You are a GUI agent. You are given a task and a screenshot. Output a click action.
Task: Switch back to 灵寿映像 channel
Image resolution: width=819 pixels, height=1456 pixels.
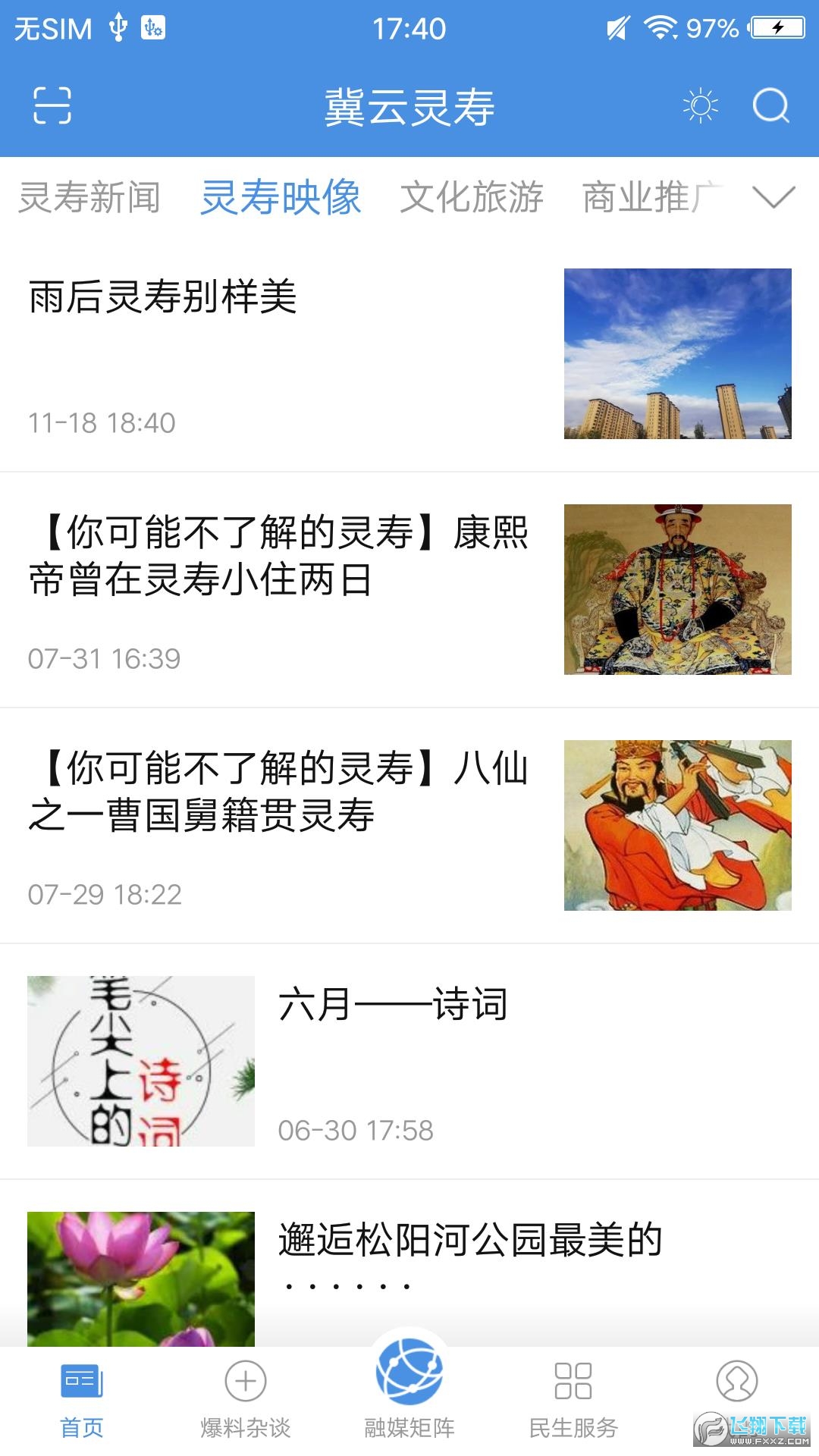tap(281, 199)
